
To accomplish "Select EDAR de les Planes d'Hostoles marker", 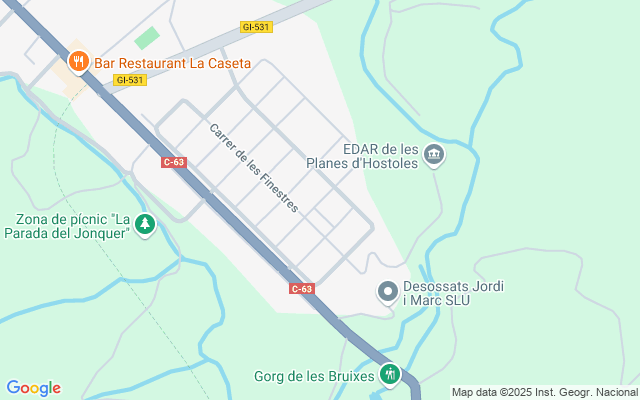I will [x=434, y=155].
